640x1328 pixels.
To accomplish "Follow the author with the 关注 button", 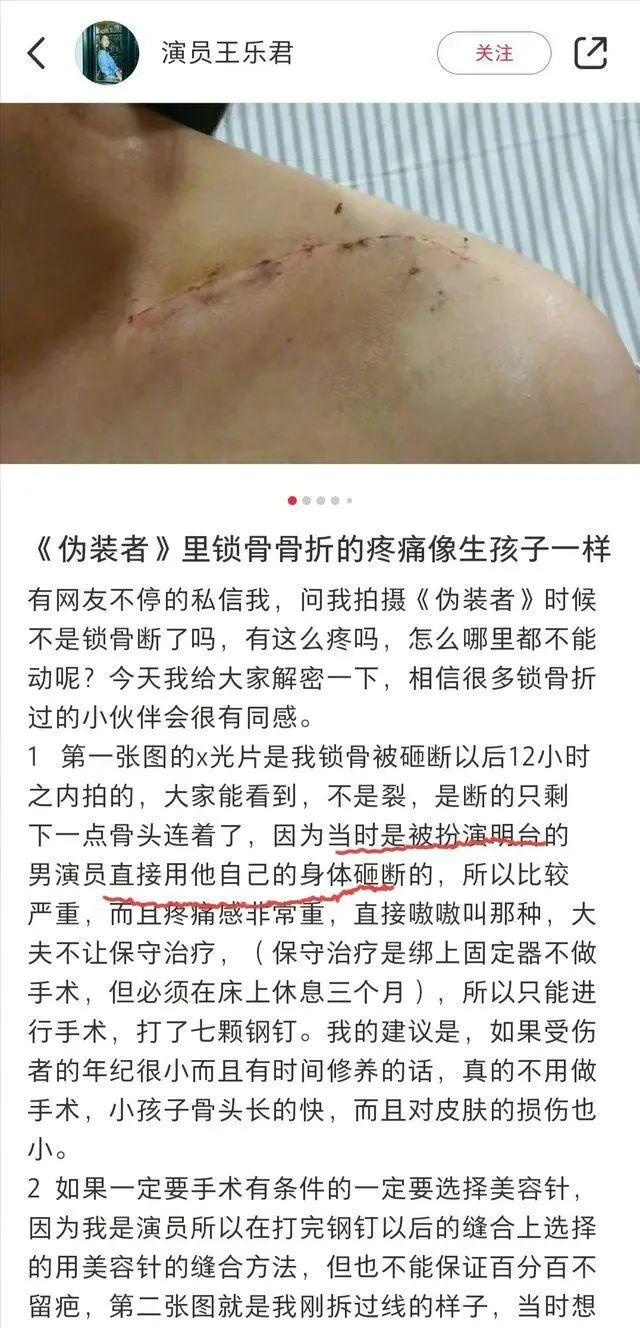I will (494, 53).
